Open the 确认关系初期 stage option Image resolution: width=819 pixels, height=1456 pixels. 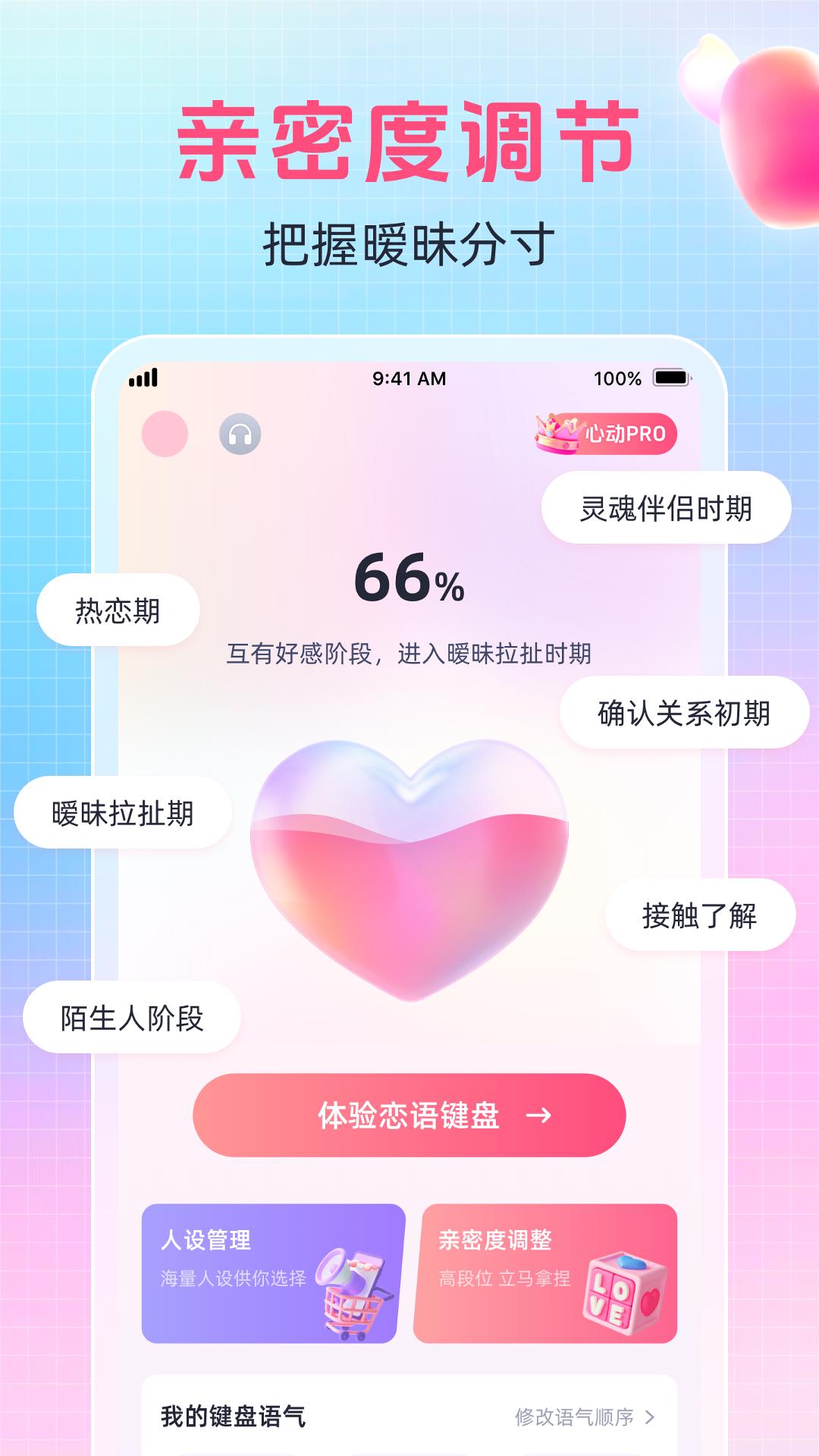tap(683, 713)
